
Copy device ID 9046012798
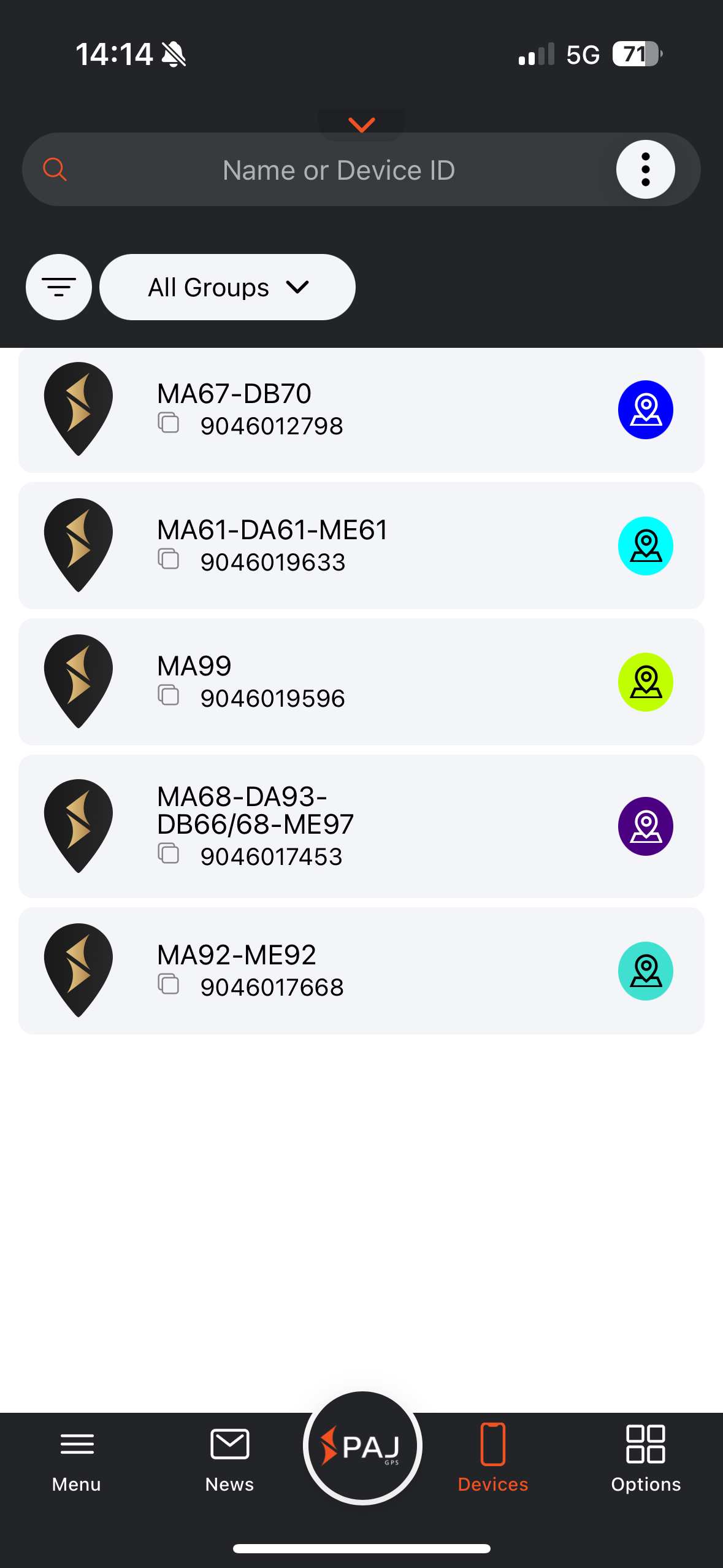[x=169, y=423]
